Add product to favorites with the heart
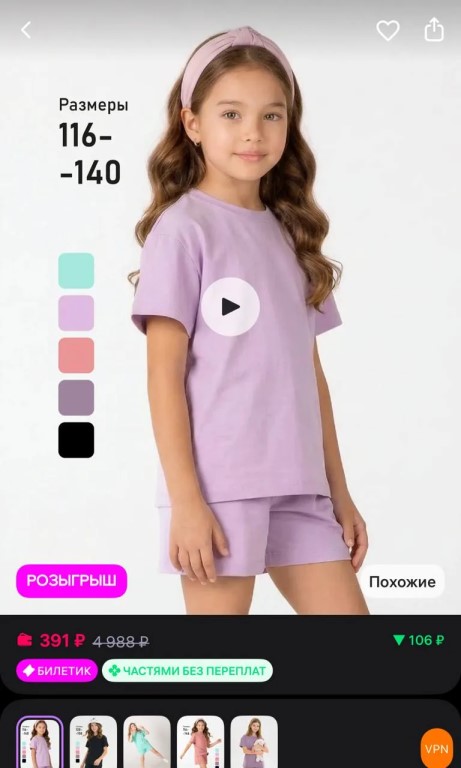 tap(388, 30)
